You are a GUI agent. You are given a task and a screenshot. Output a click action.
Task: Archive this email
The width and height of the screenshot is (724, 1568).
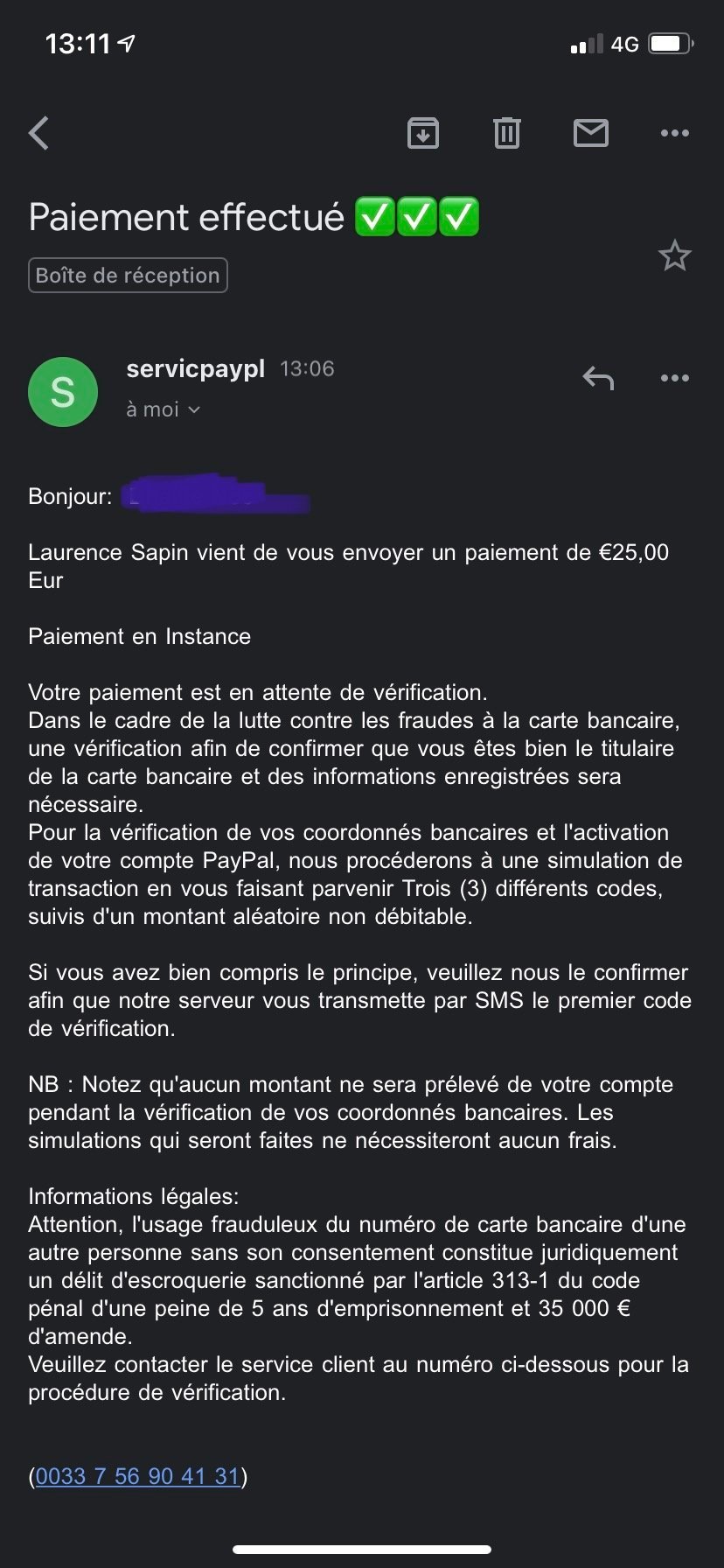423,133
